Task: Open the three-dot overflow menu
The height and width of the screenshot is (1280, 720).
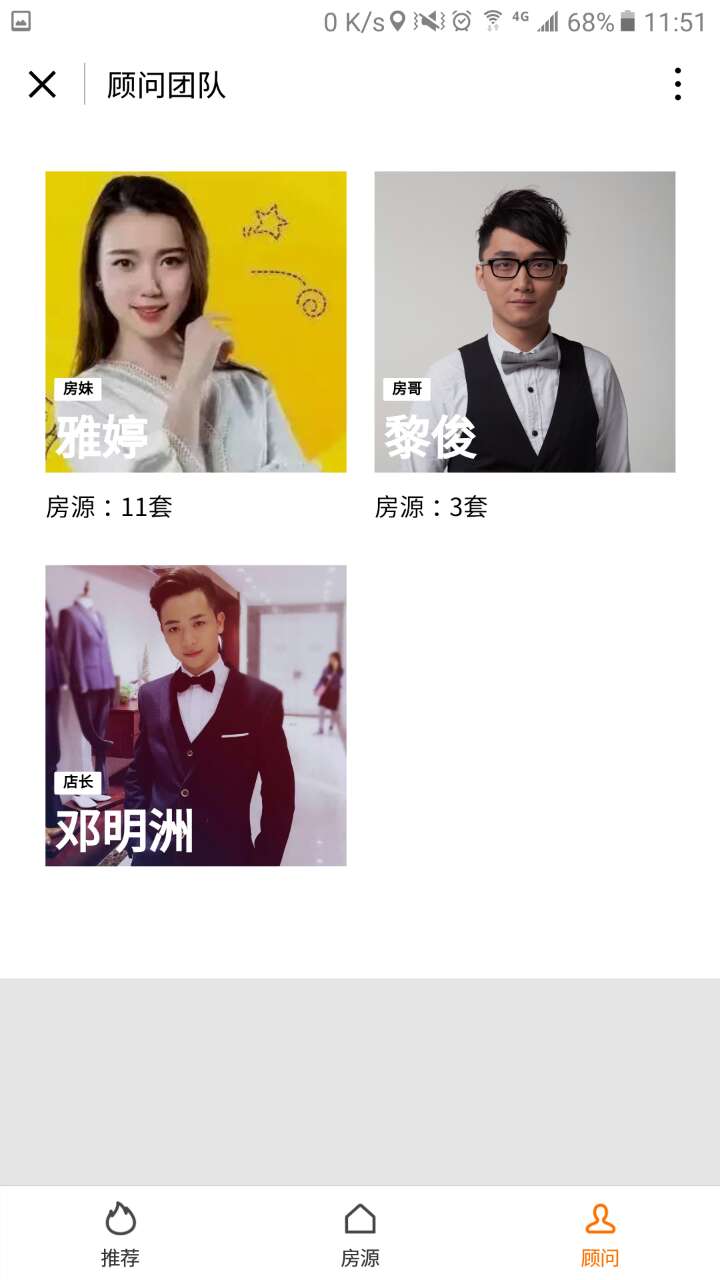Action: click(677, 84)
